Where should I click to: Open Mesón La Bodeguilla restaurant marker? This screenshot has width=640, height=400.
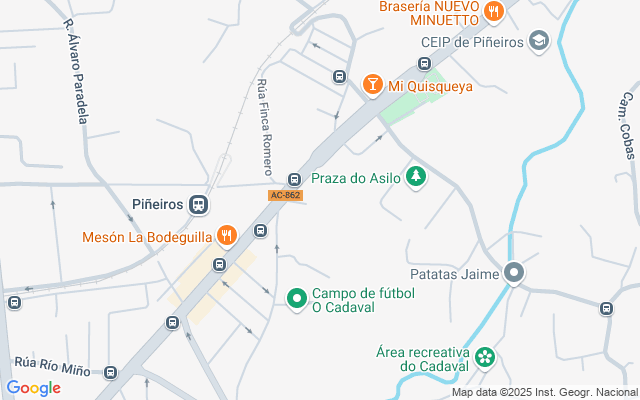tap(227, 237)
